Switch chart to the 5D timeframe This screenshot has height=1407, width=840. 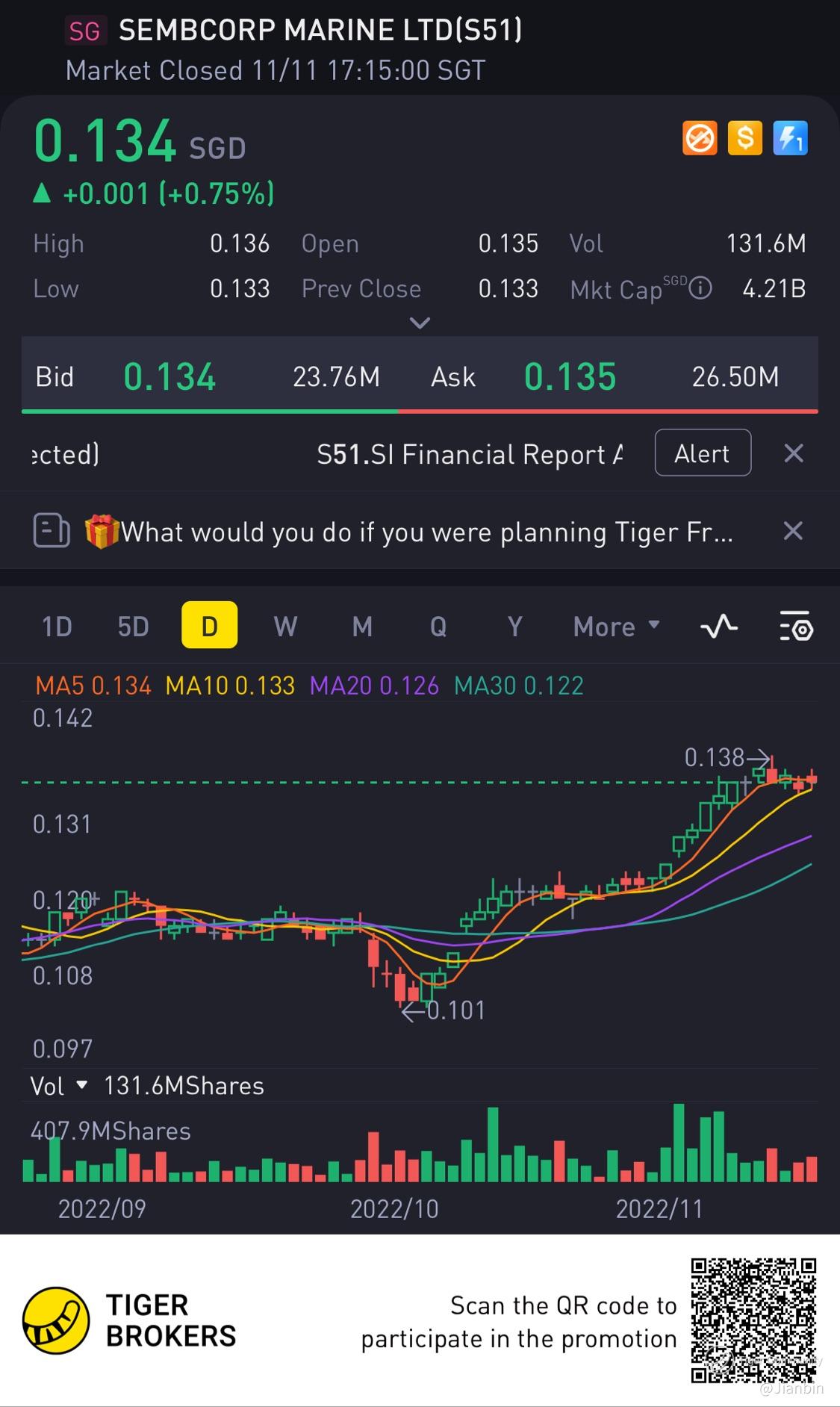[133, 626]
